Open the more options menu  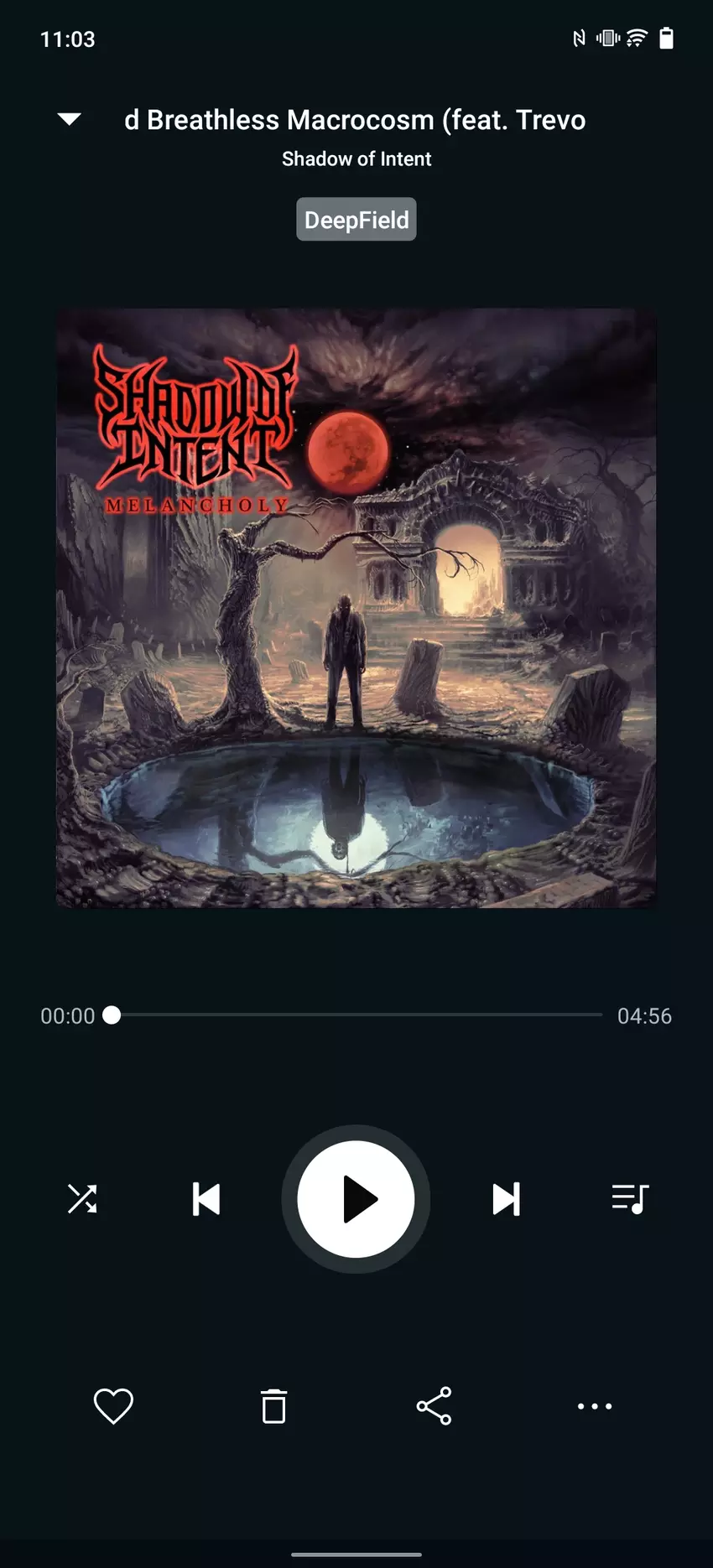pyautogui.click(x=595, y=1406)
